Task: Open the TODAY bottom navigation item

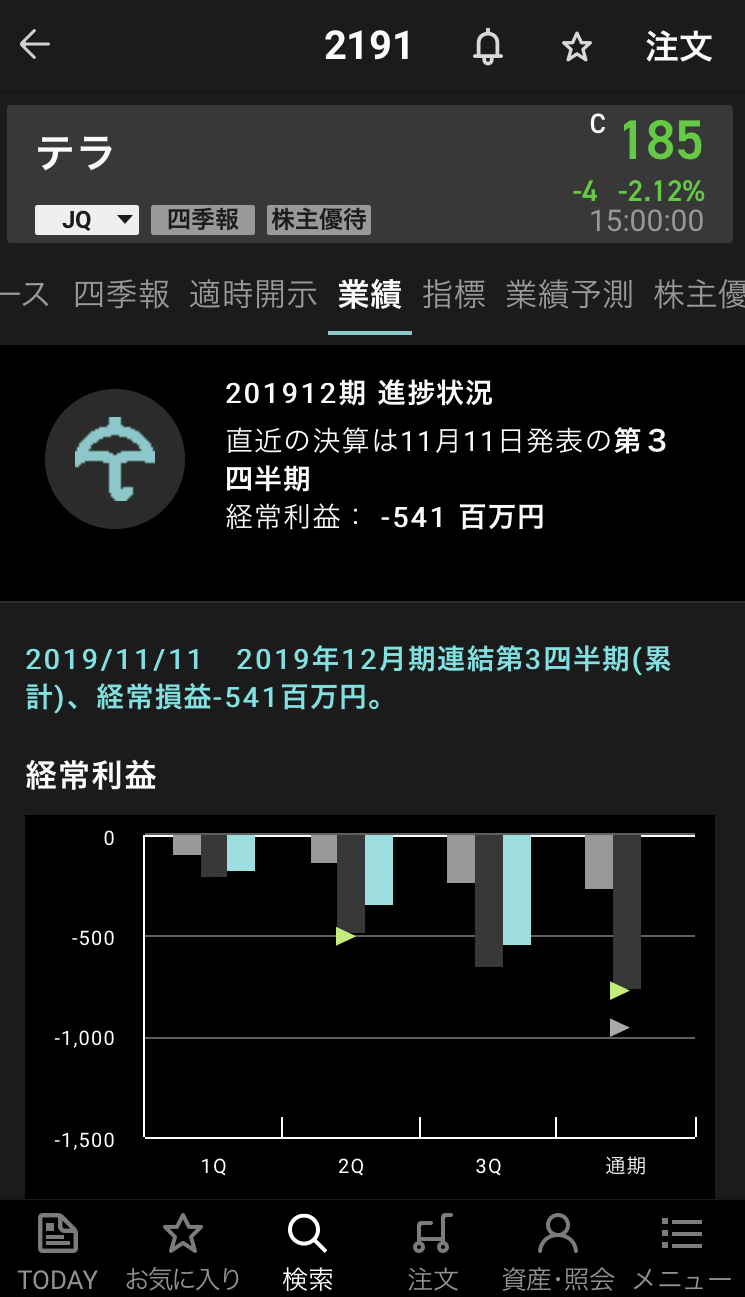Action: [x=58, y=1250]
